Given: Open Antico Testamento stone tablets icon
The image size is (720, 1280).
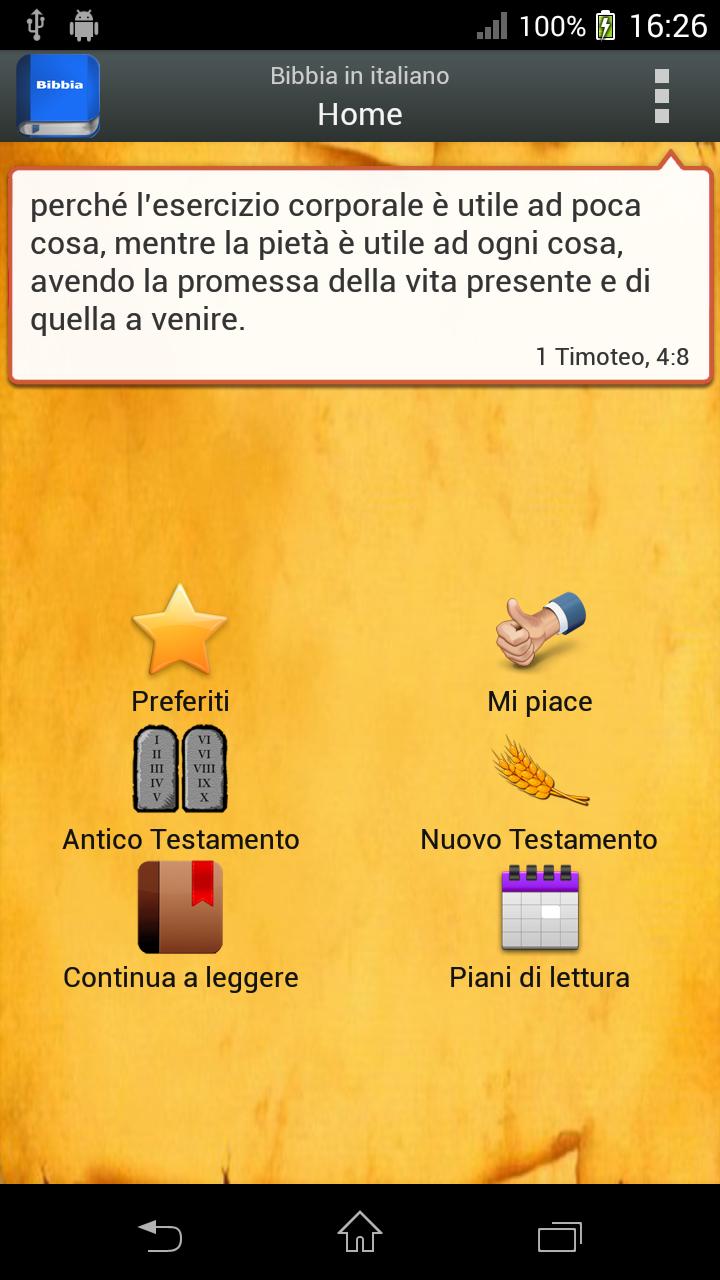Looking at the screenshot, I should point(179,767).
